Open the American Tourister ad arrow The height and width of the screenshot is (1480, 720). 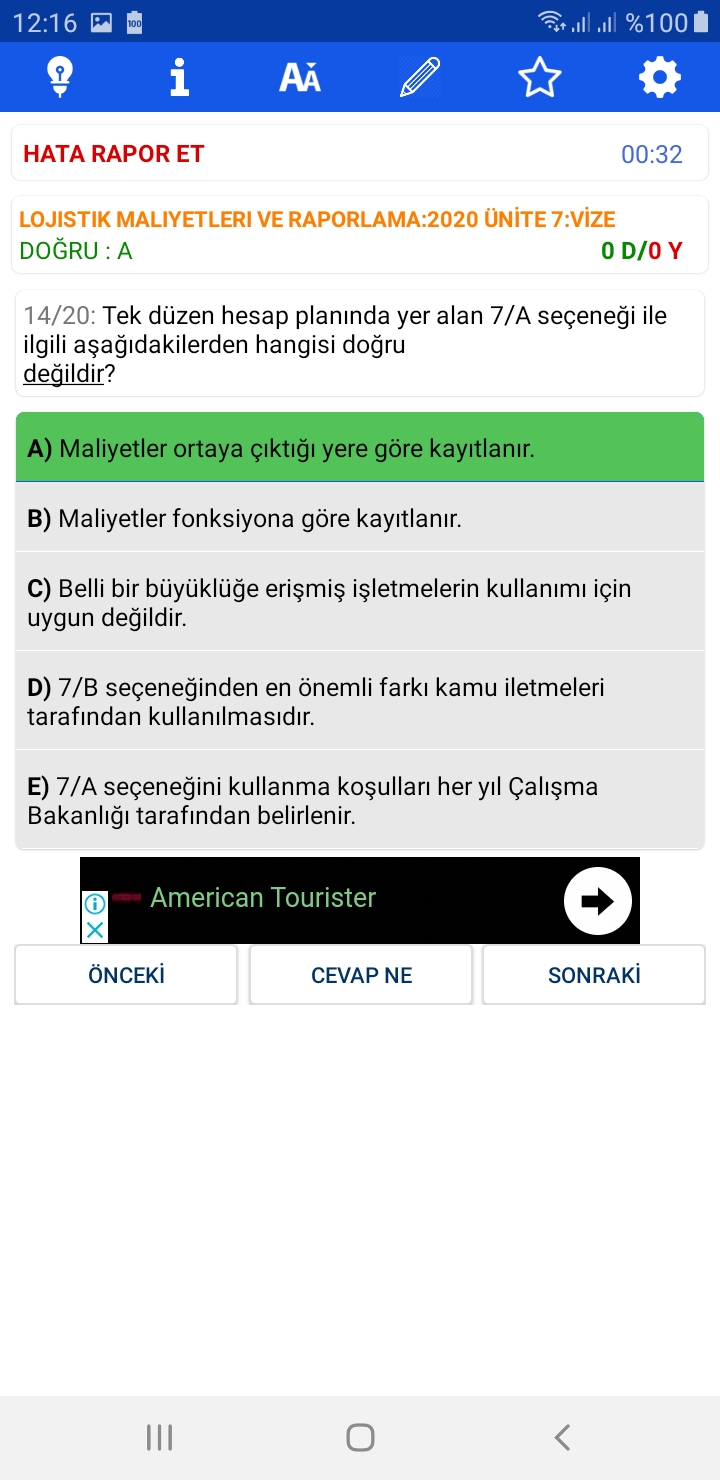(x=597, y=901)
